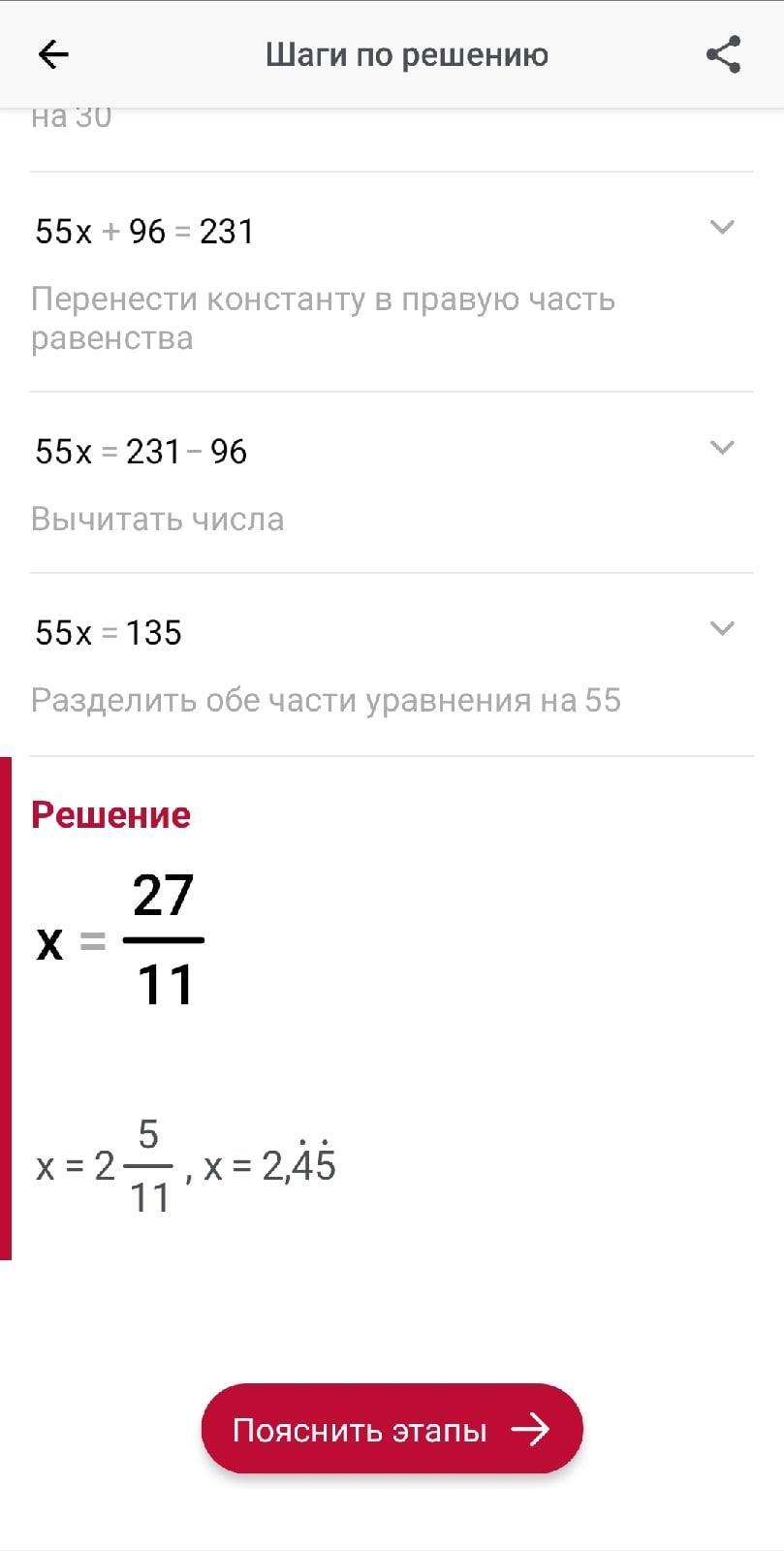Image resolution: width=784 pixels, height=1551 pixels.
Task: Expand the 55x = 135 step
Action: [722, 629]
